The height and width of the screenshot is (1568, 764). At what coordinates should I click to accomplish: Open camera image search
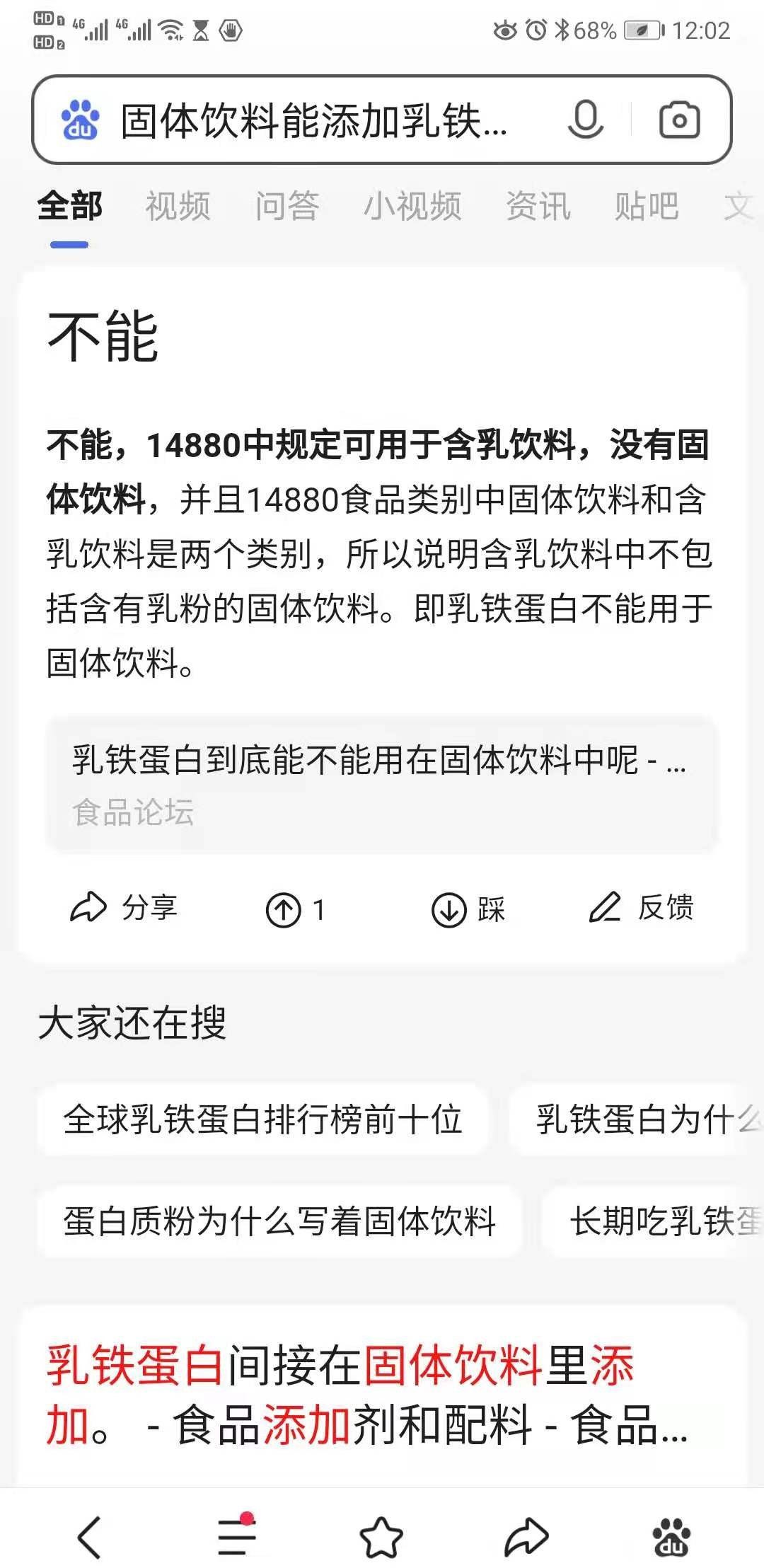coord(679,120)
